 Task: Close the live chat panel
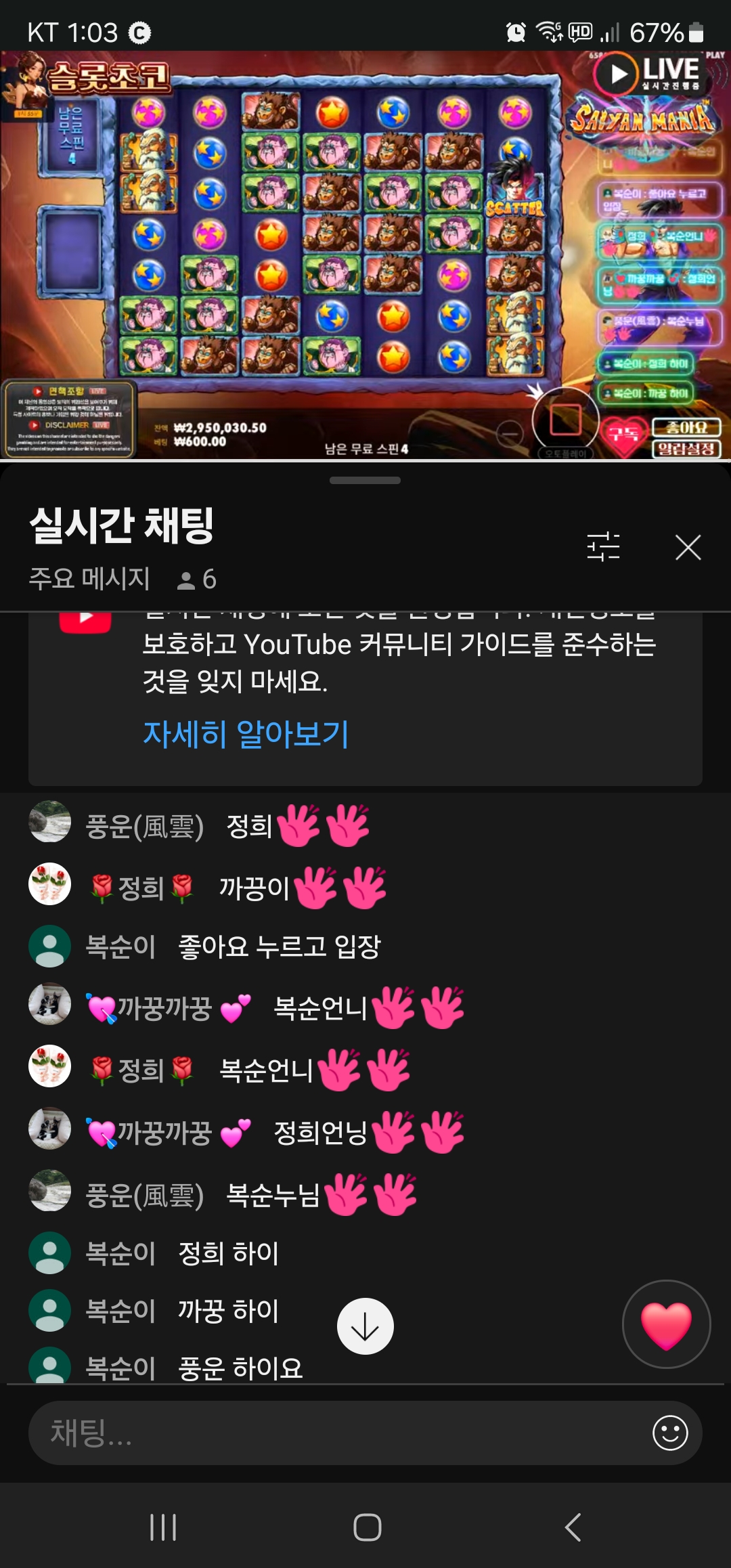tap(688, 547)
